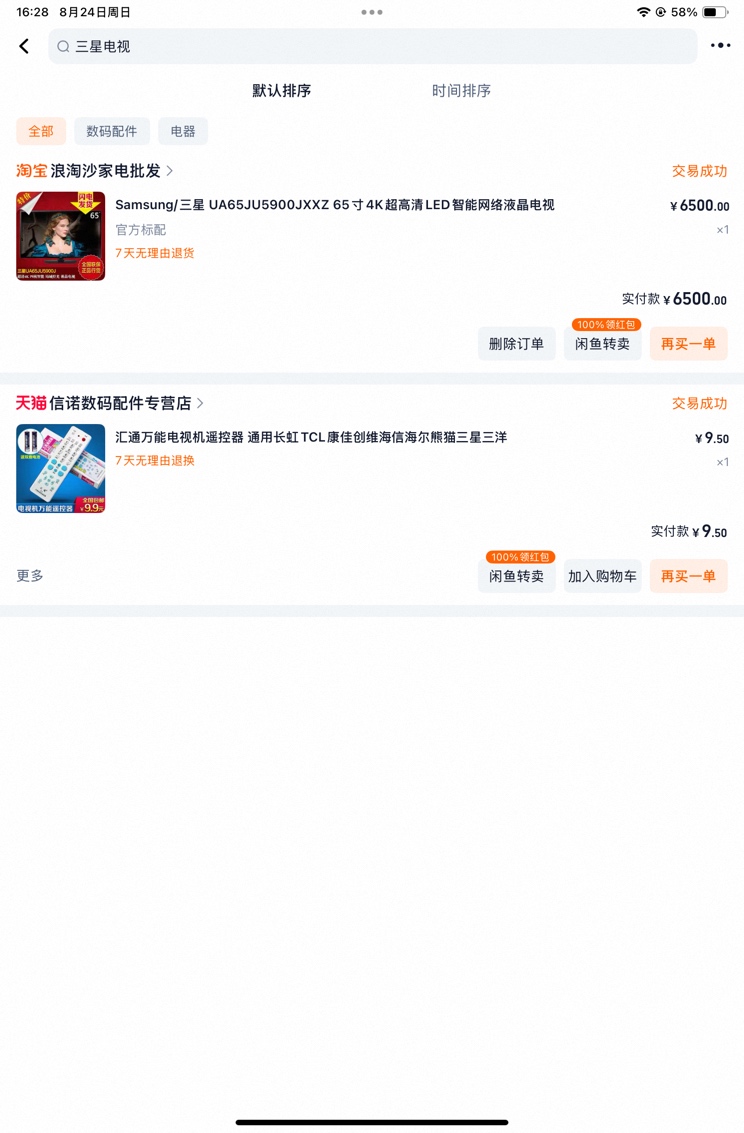Tap 闲鱼转卖 for the Samsung TV order
Viewport: 744px width, 1133px height.
(602, 344)
